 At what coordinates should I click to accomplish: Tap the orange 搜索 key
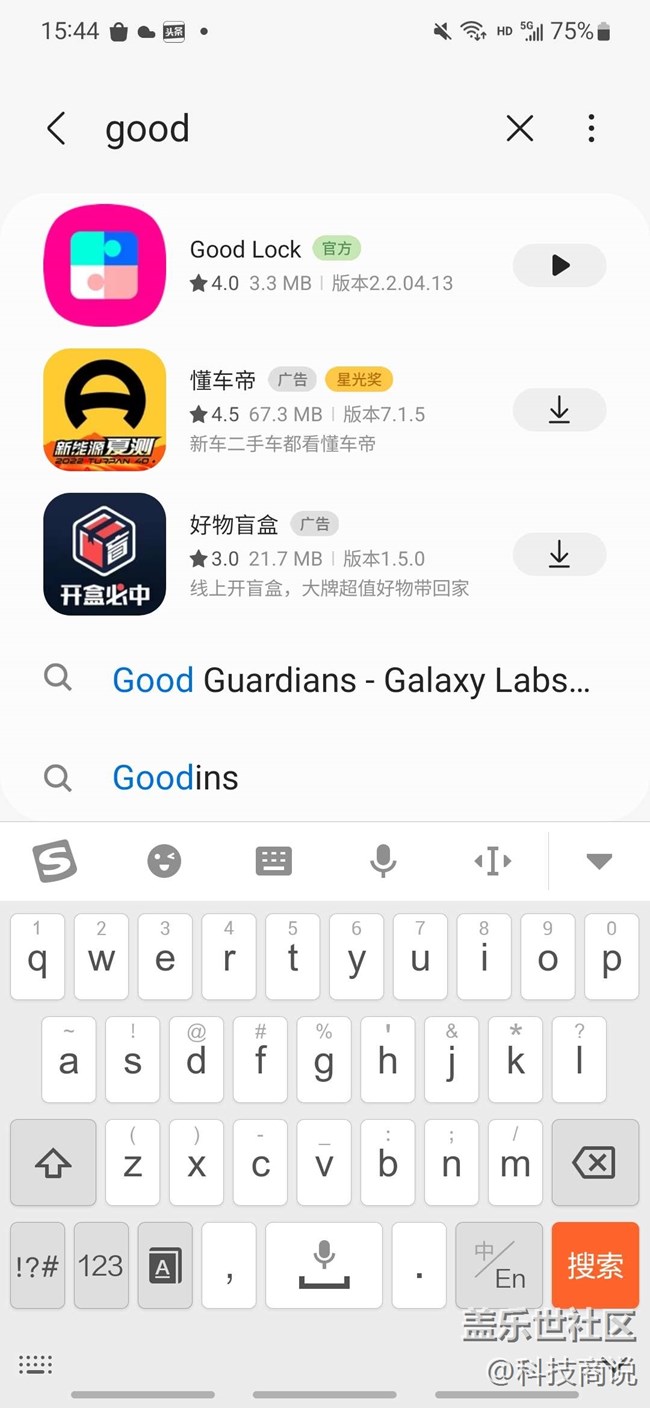coord(595,1265)
